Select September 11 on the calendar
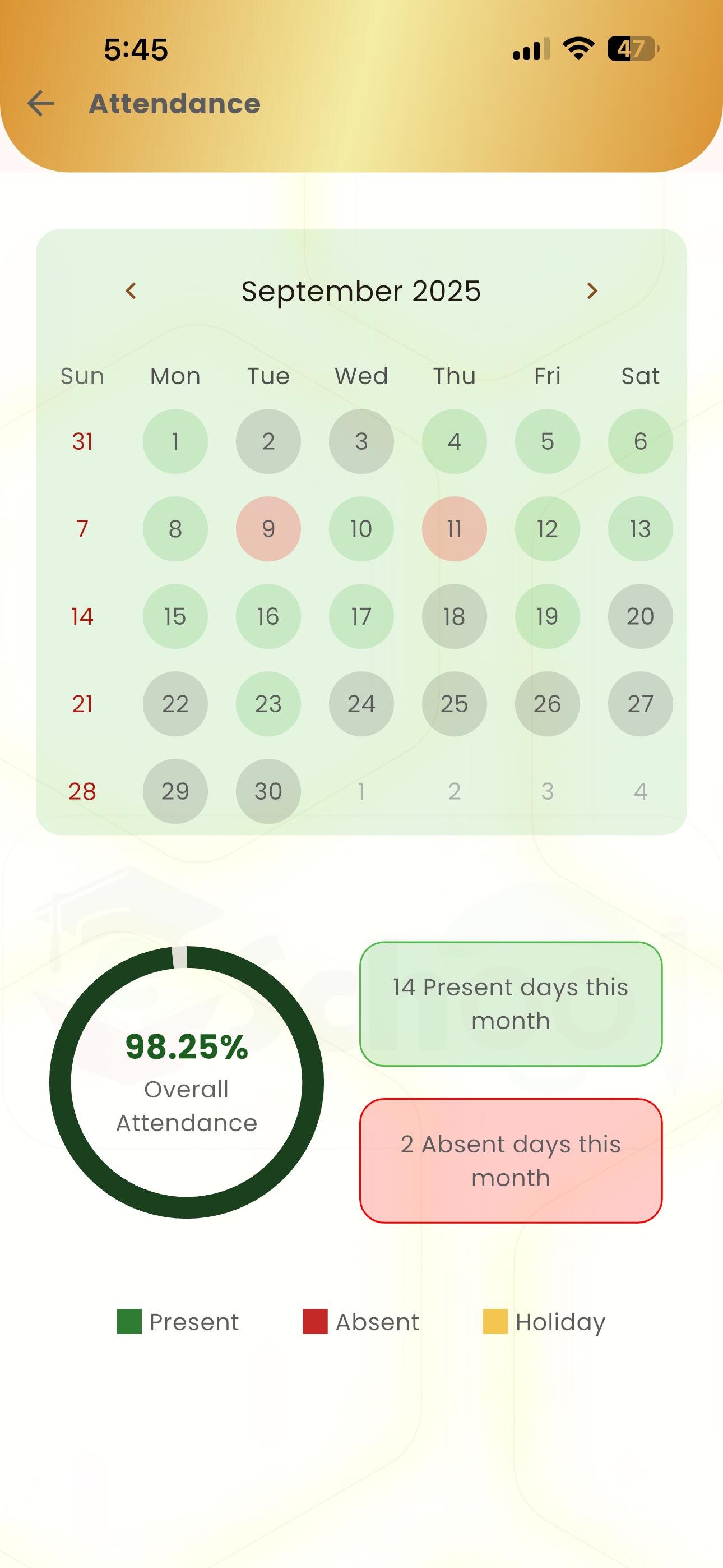Viewport: 723px width, 1568px height. tap(454, 529)
